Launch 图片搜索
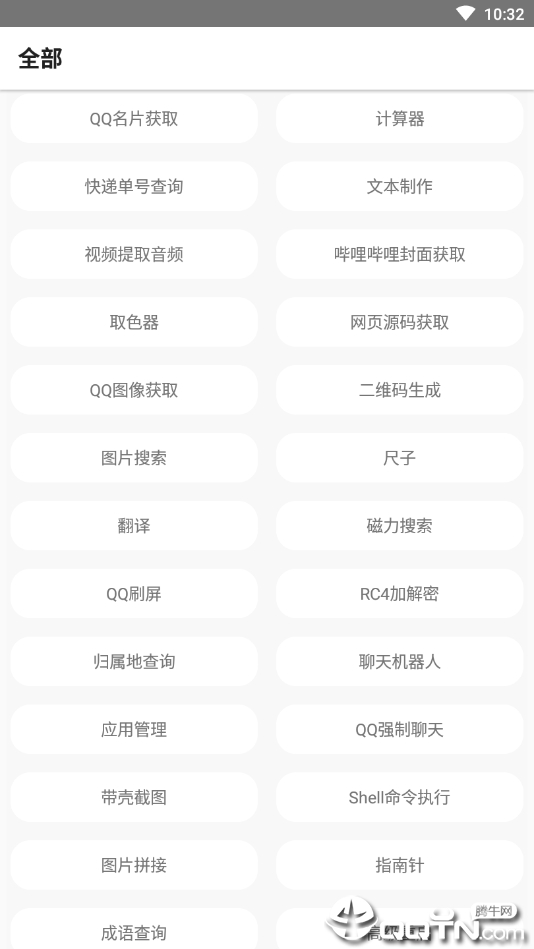534x949 pixels. point(134,458)
